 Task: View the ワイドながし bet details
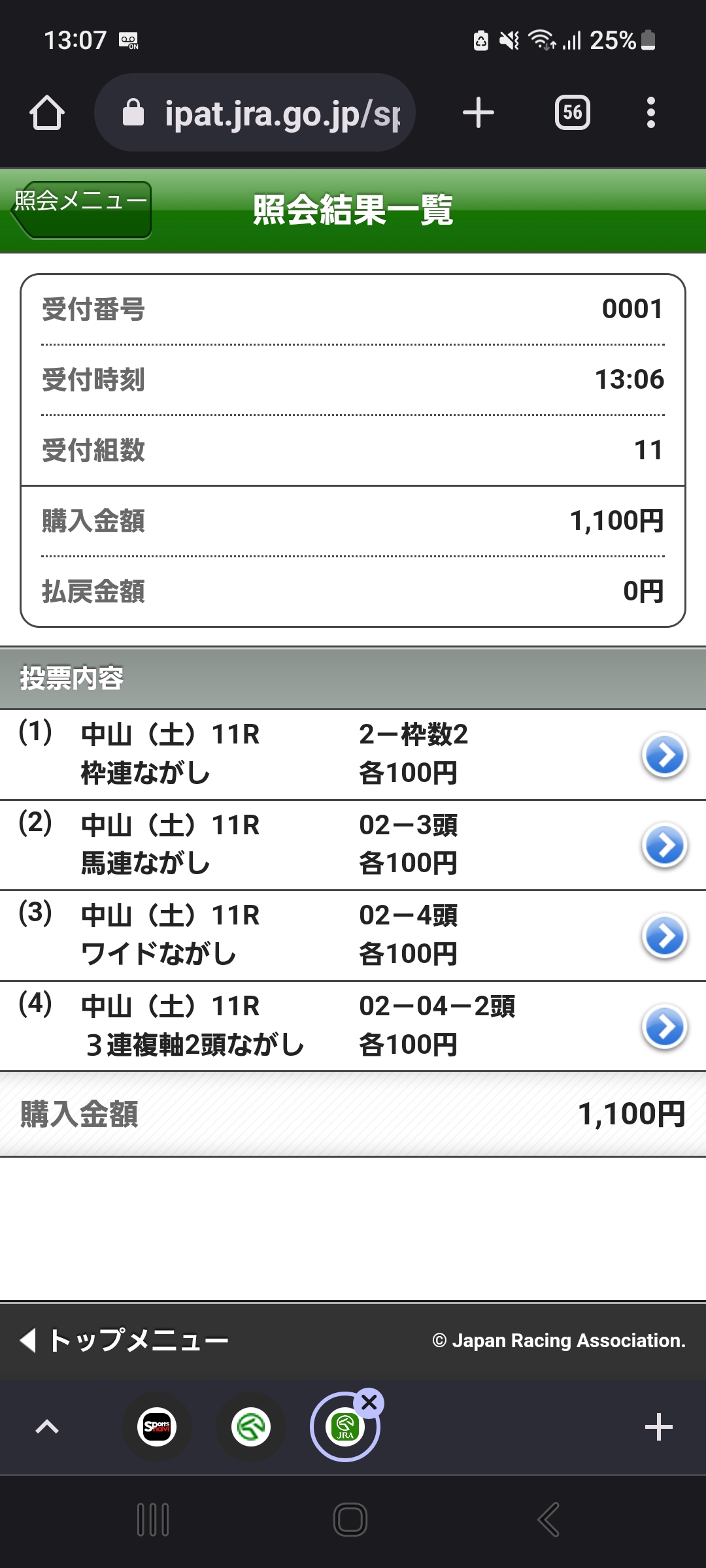[x=664, y=936]
